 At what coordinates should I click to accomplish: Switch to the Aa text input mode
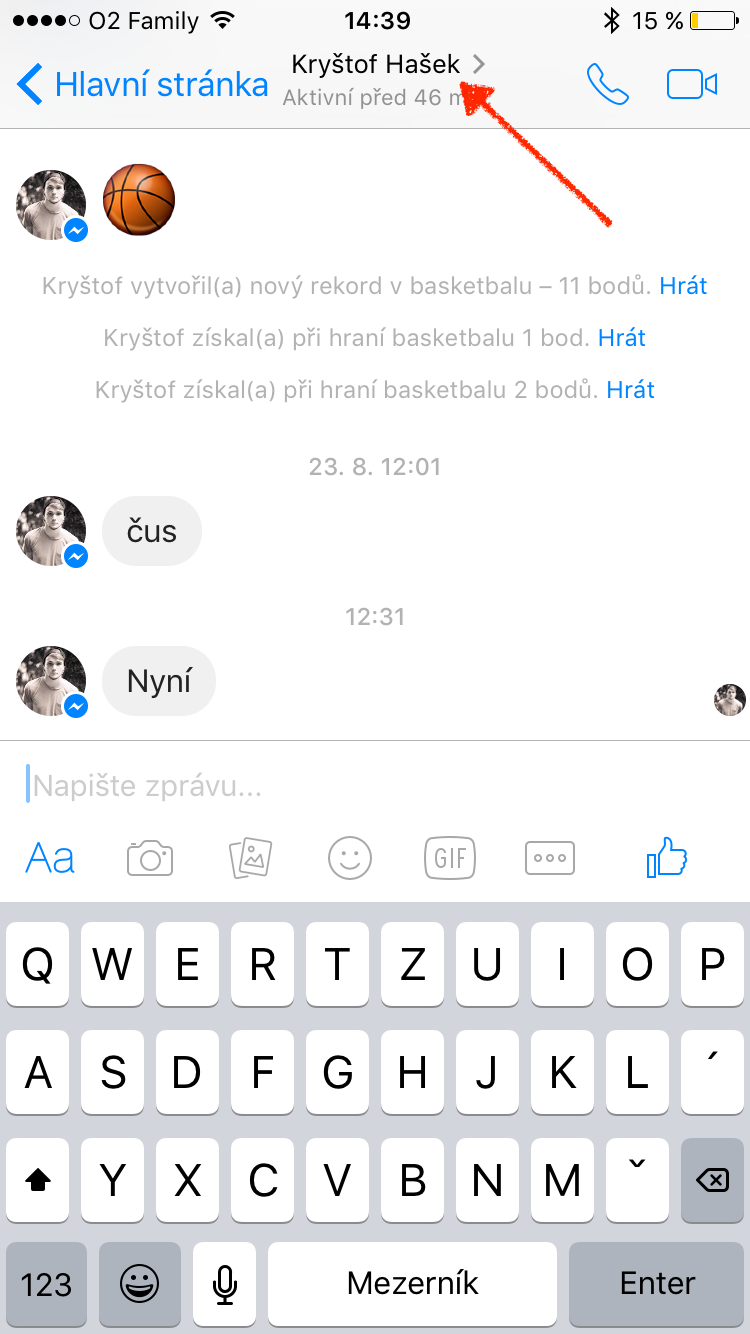[x=50, y=858]
